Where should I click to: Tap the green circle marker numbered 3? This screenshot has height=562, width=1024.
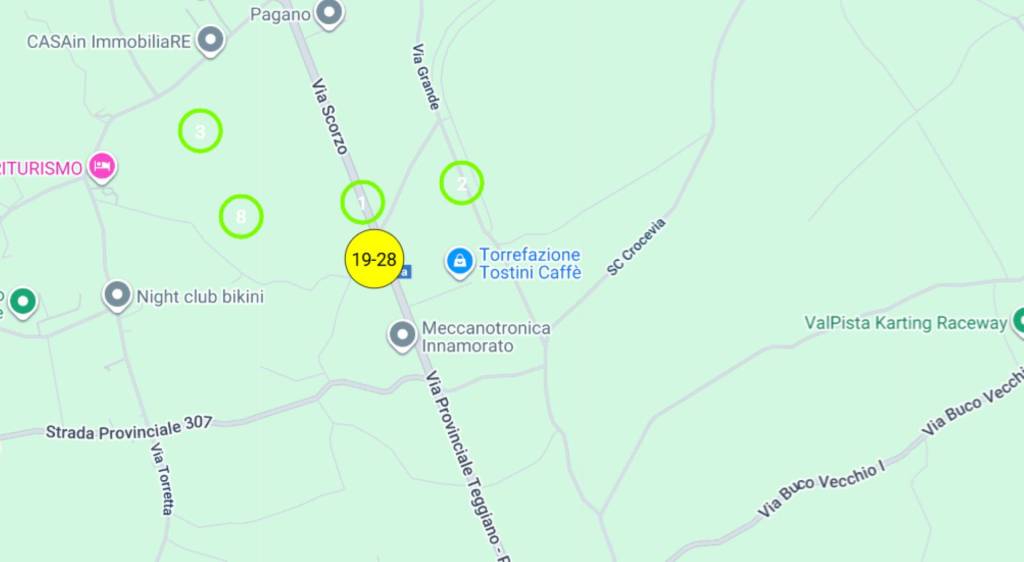[200, 131]
